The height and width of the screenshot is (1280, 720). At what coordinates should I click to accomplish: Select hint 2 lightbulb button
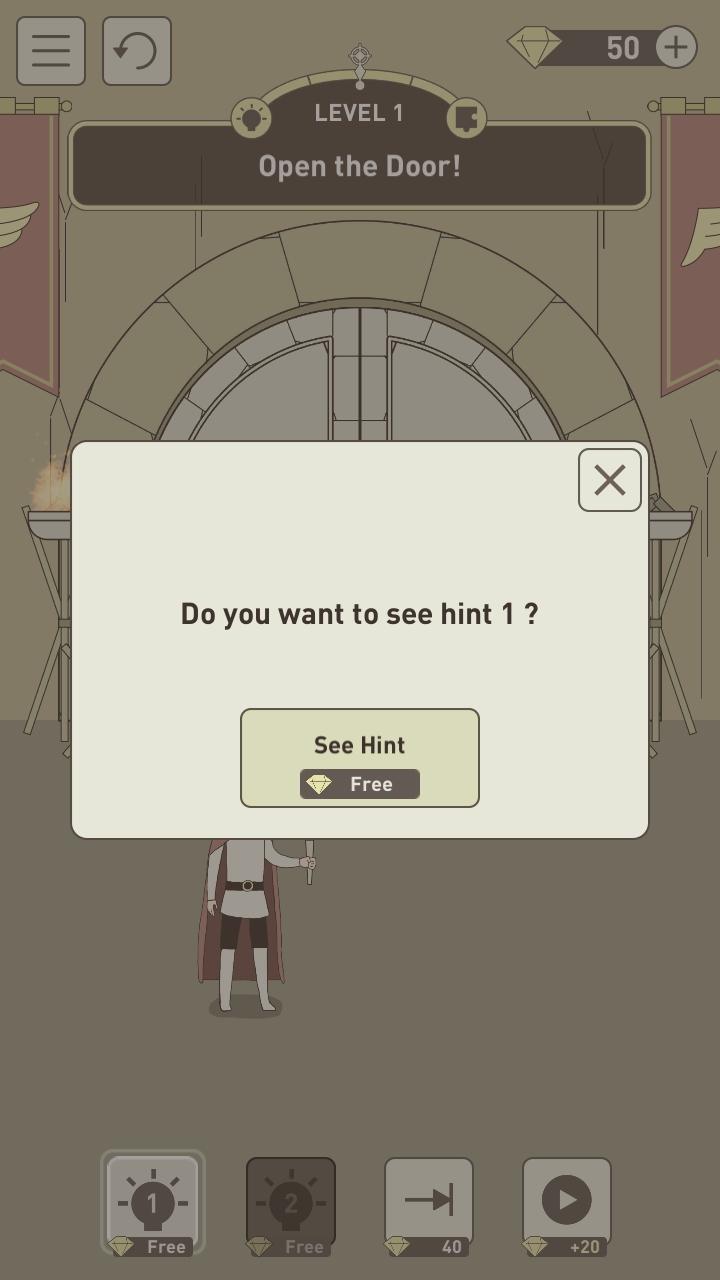291,1203
